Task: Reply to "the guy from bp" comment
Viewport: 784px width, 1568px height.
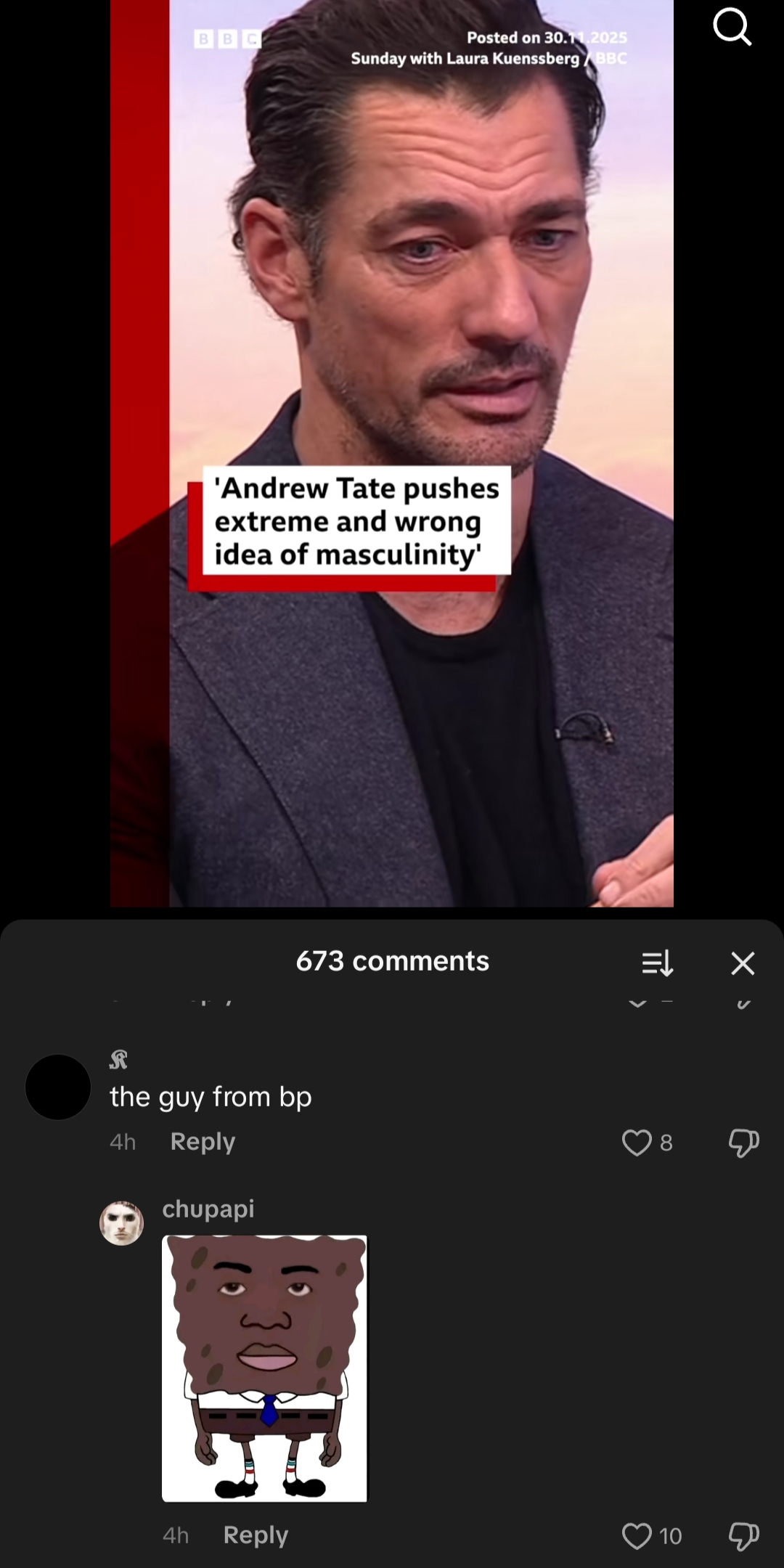Action: click(203, 1142)
